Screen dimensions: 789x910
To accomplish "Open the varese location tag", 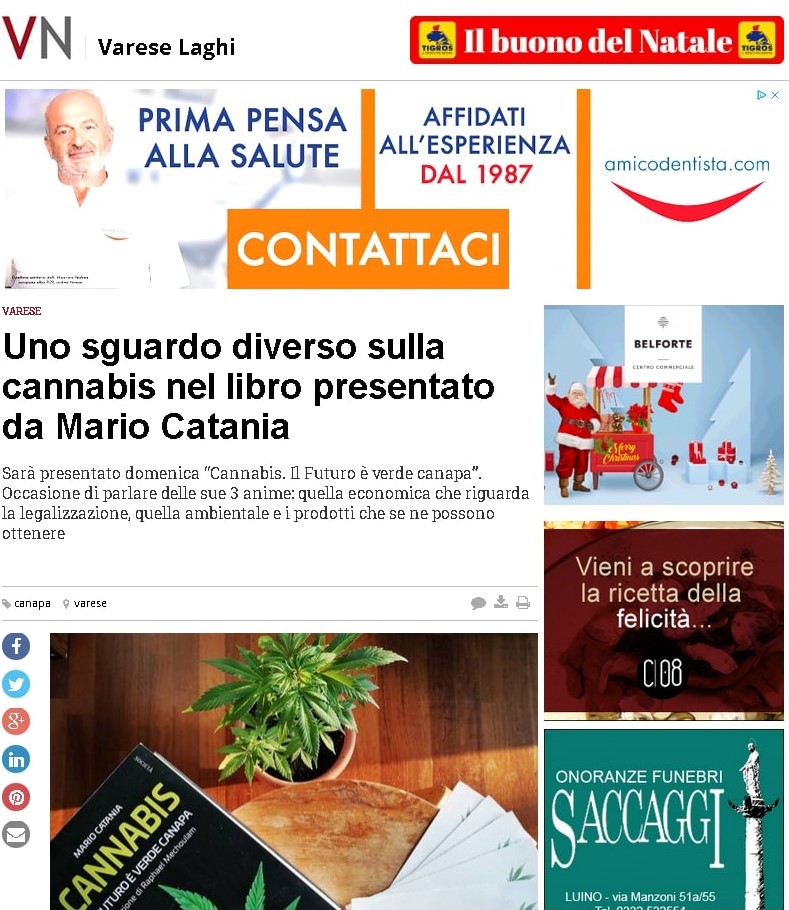I will [89, 603].
